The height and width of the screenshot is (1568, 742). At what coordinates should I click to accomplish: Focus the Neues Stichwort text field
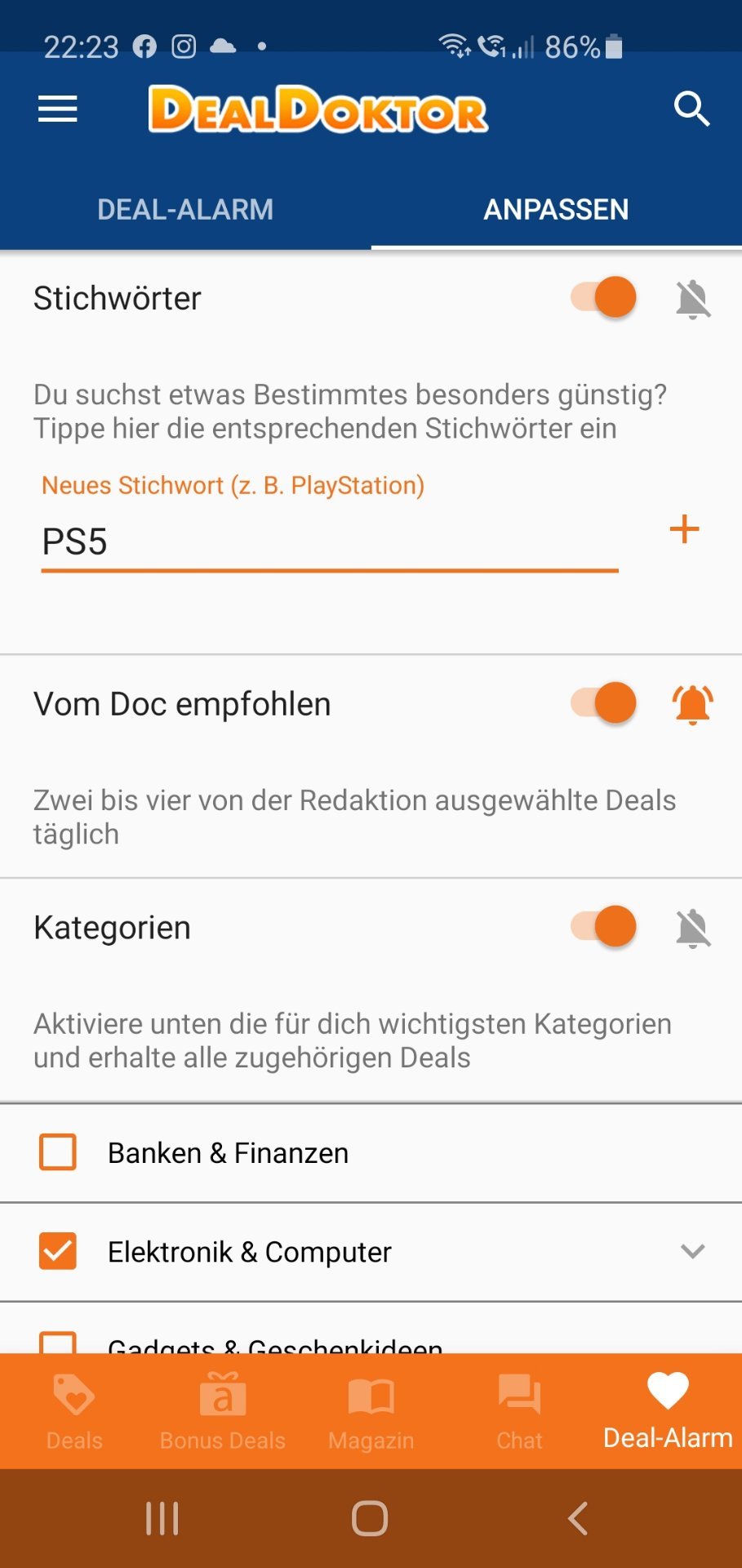[x=330, y=542]
